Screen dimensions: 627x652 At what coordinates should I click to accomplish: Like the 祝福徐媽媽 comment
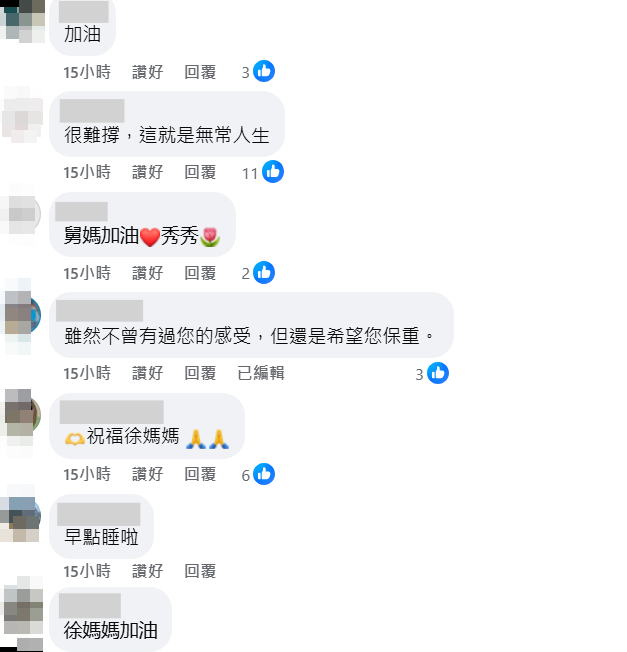pyautogui.click(x=147, y=474)
